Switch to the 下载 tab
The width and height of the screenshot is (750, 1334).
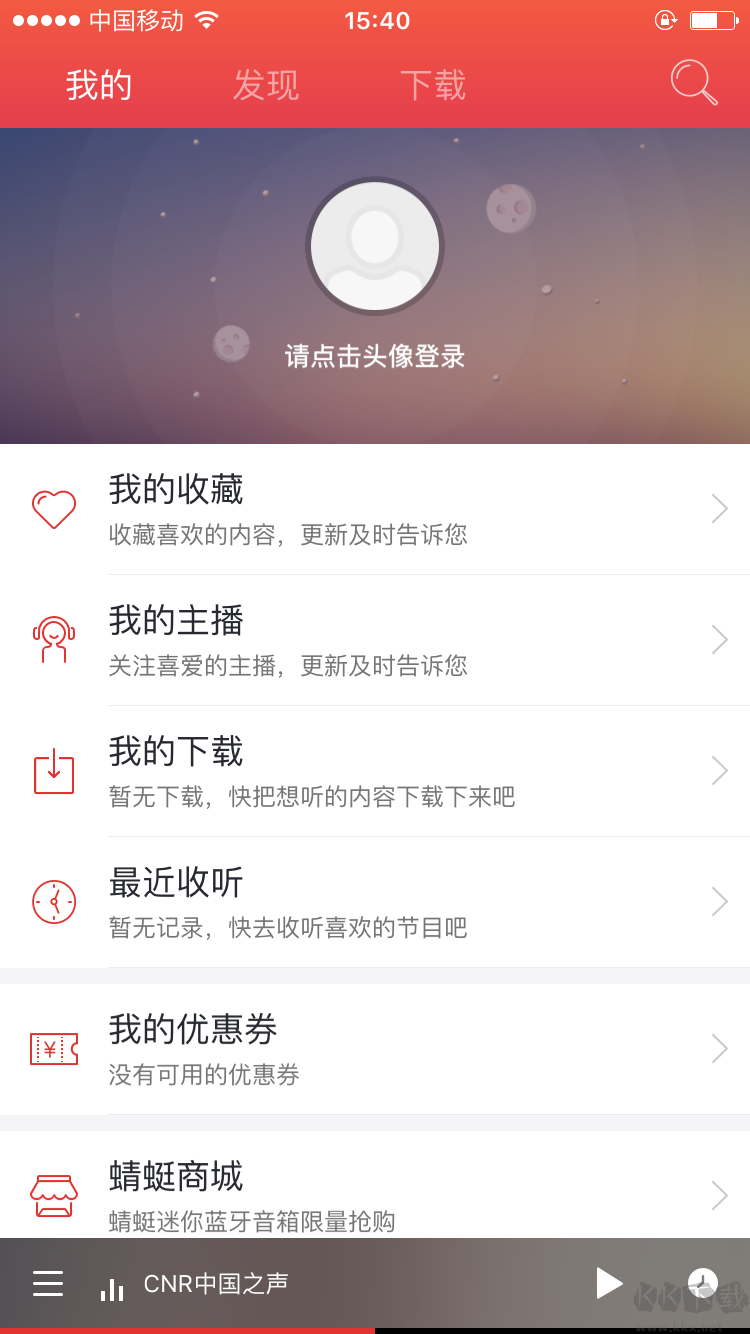432,85
